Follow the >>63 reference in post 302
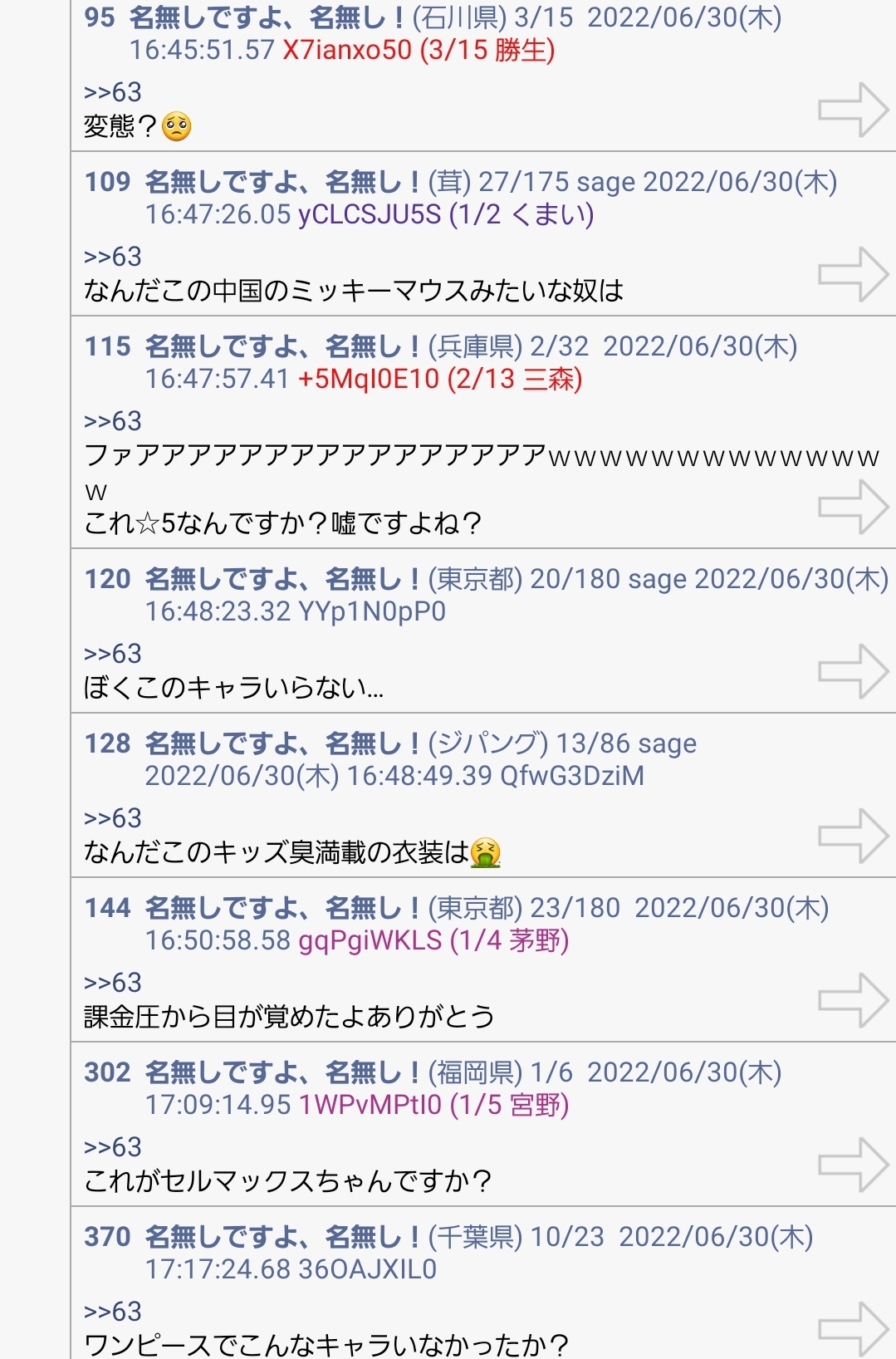 113,1147
